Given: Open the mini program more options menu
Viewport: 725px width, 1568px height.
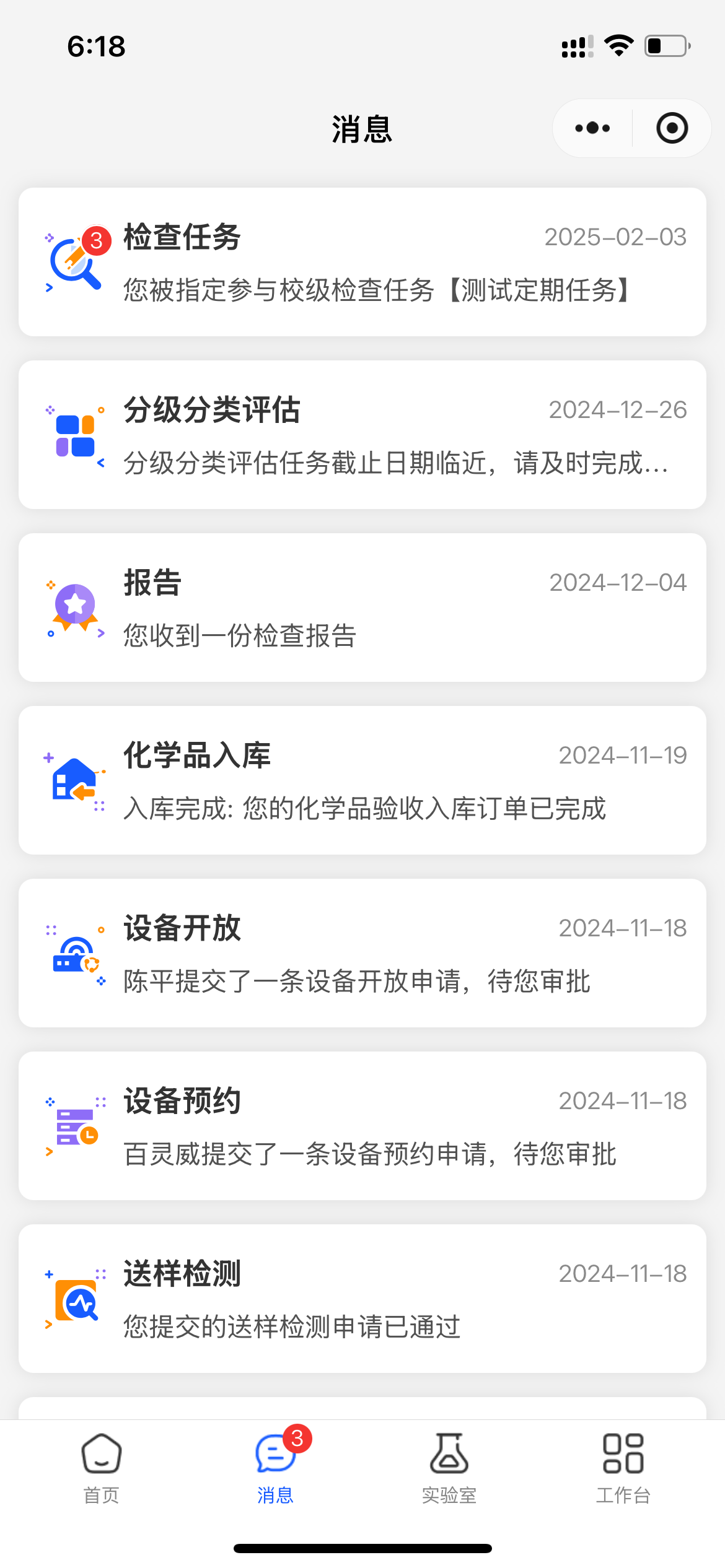Looking at the screenshot, I should (592, 128).
